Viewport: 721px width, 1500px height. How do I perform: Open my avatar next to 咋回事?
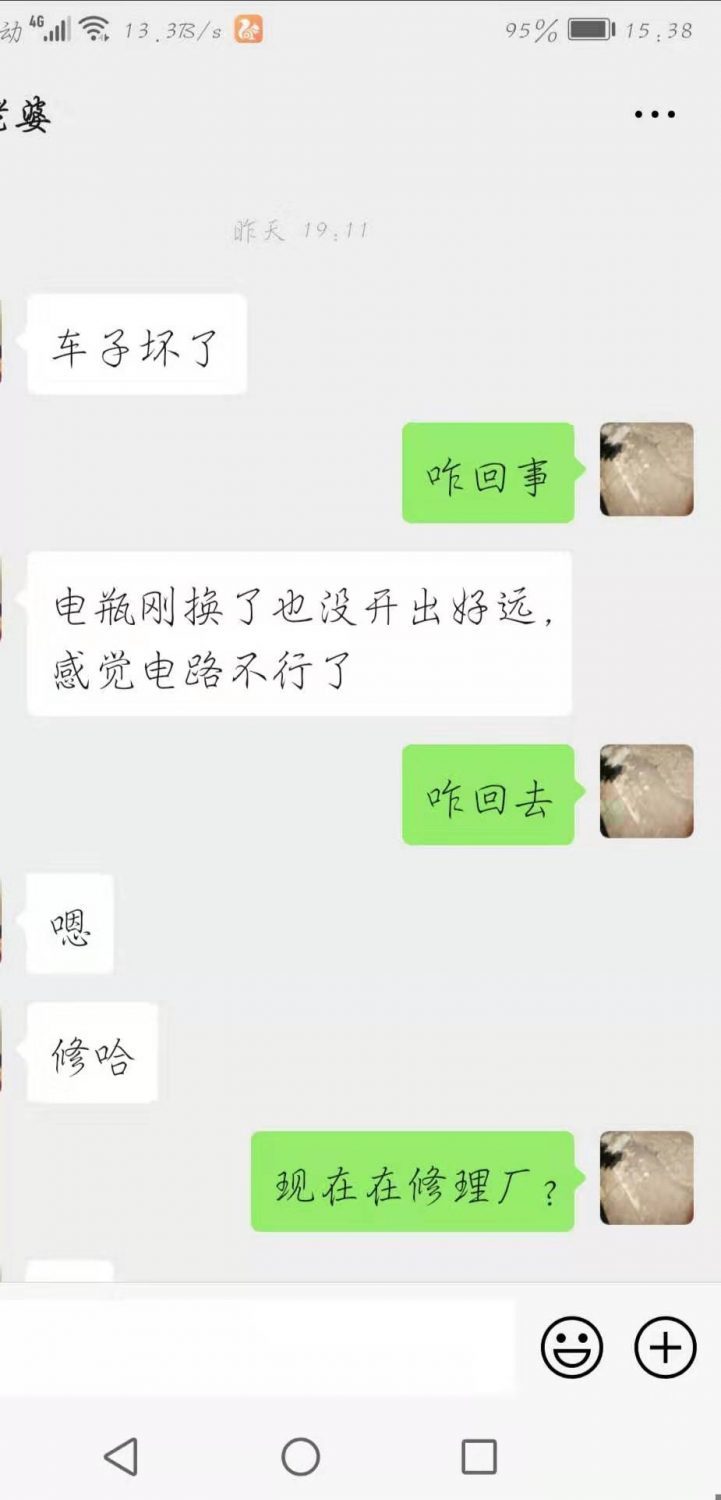[x=646, y=469]
